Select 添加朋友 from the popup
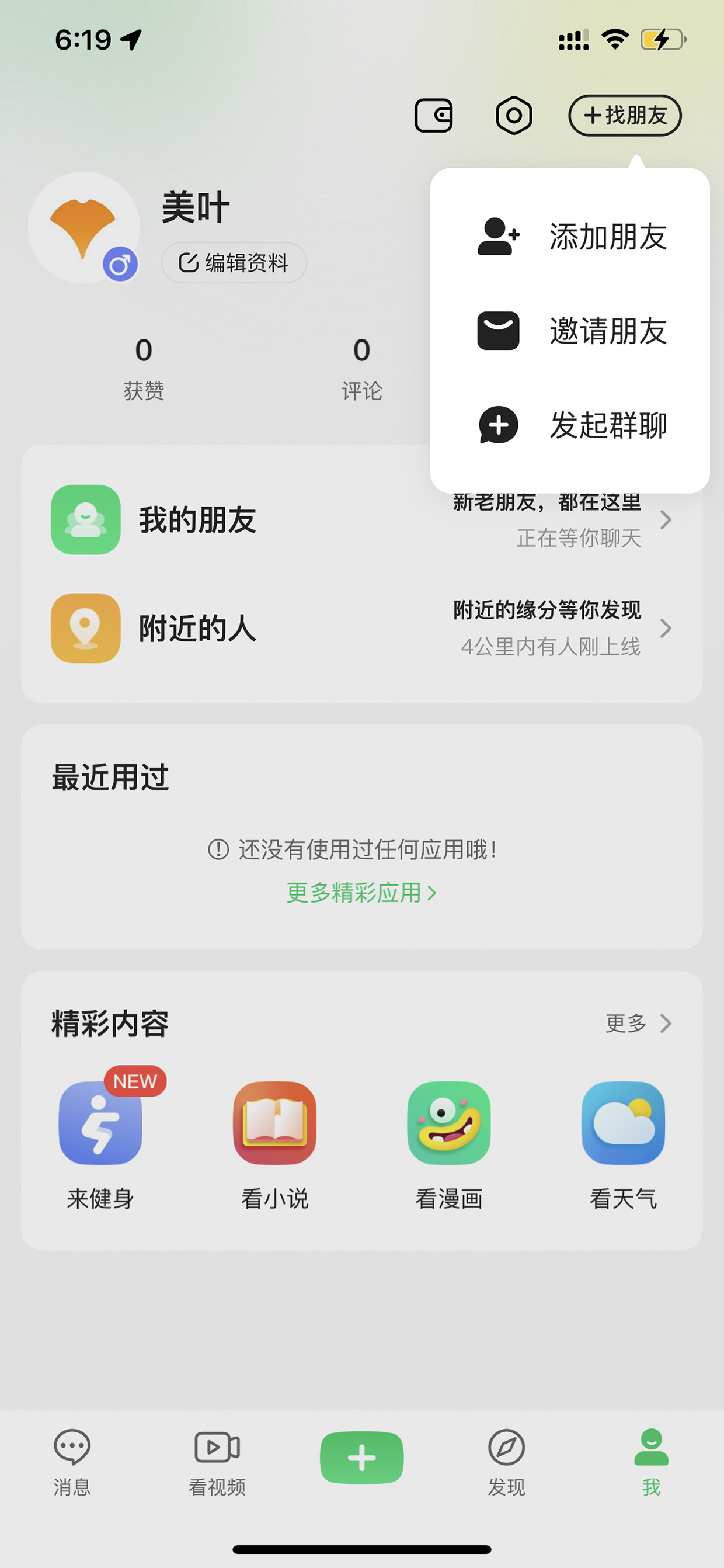724x1568 pixels. pos(570,236)
